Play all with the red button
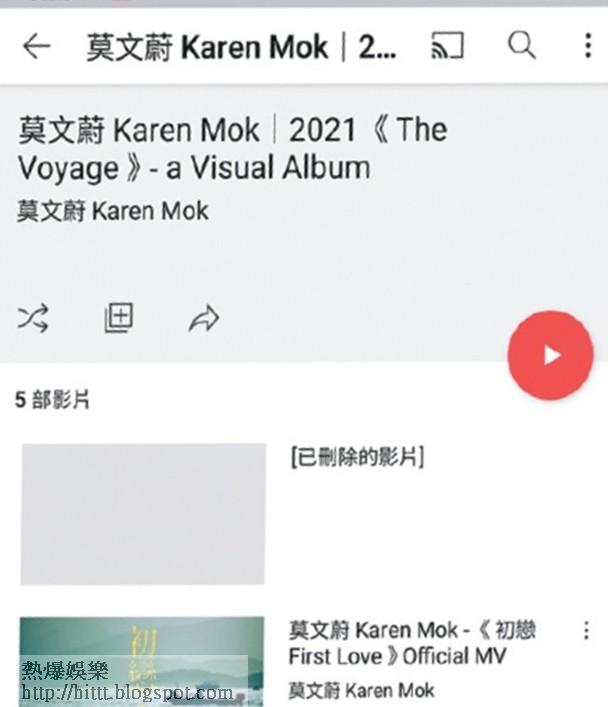This screenshot has width=608, height=707. [550, 355]
